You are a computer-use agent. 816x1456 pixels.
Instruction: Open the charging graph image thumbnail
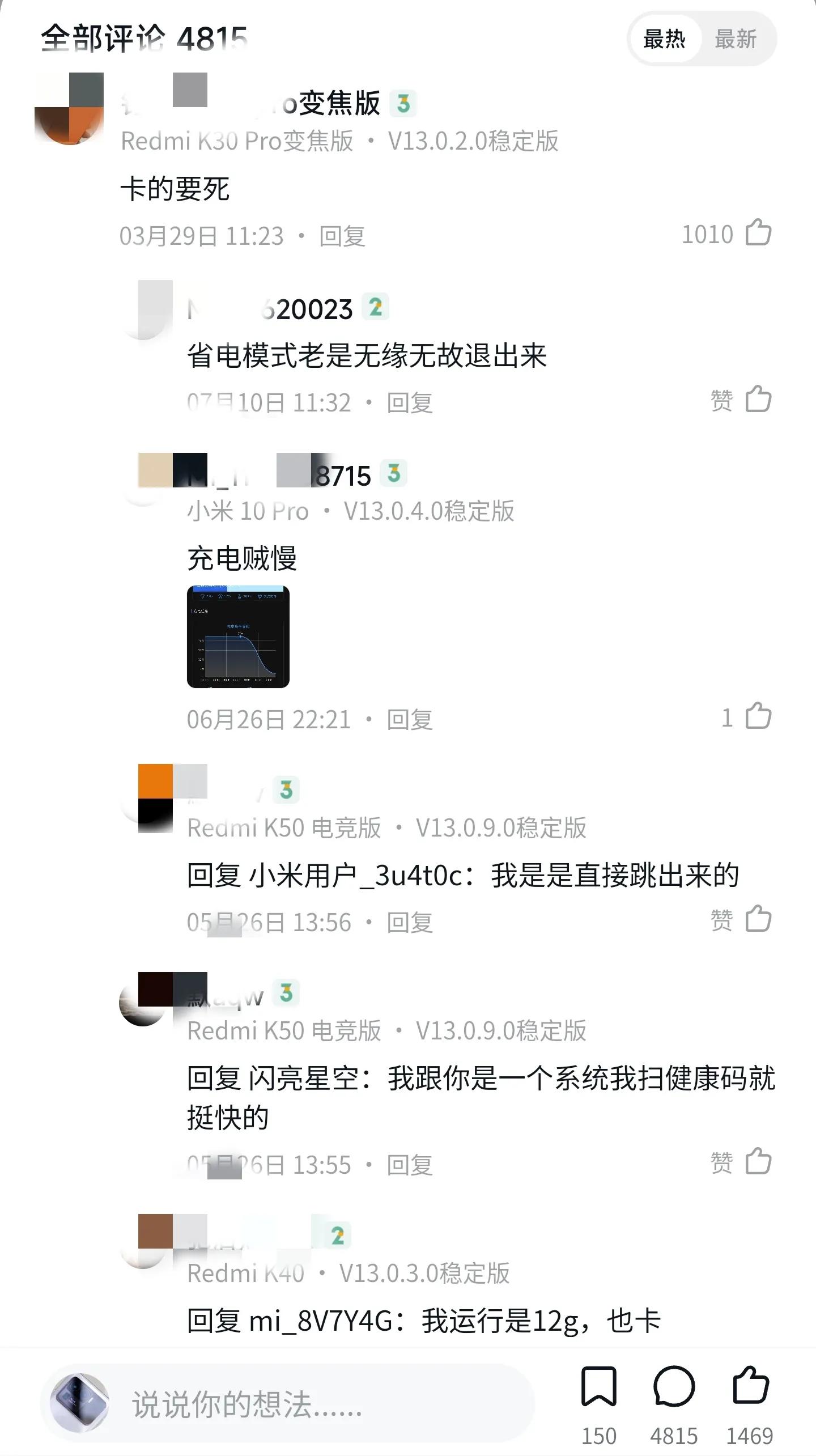pyautogui.click(x=238, y=637)
